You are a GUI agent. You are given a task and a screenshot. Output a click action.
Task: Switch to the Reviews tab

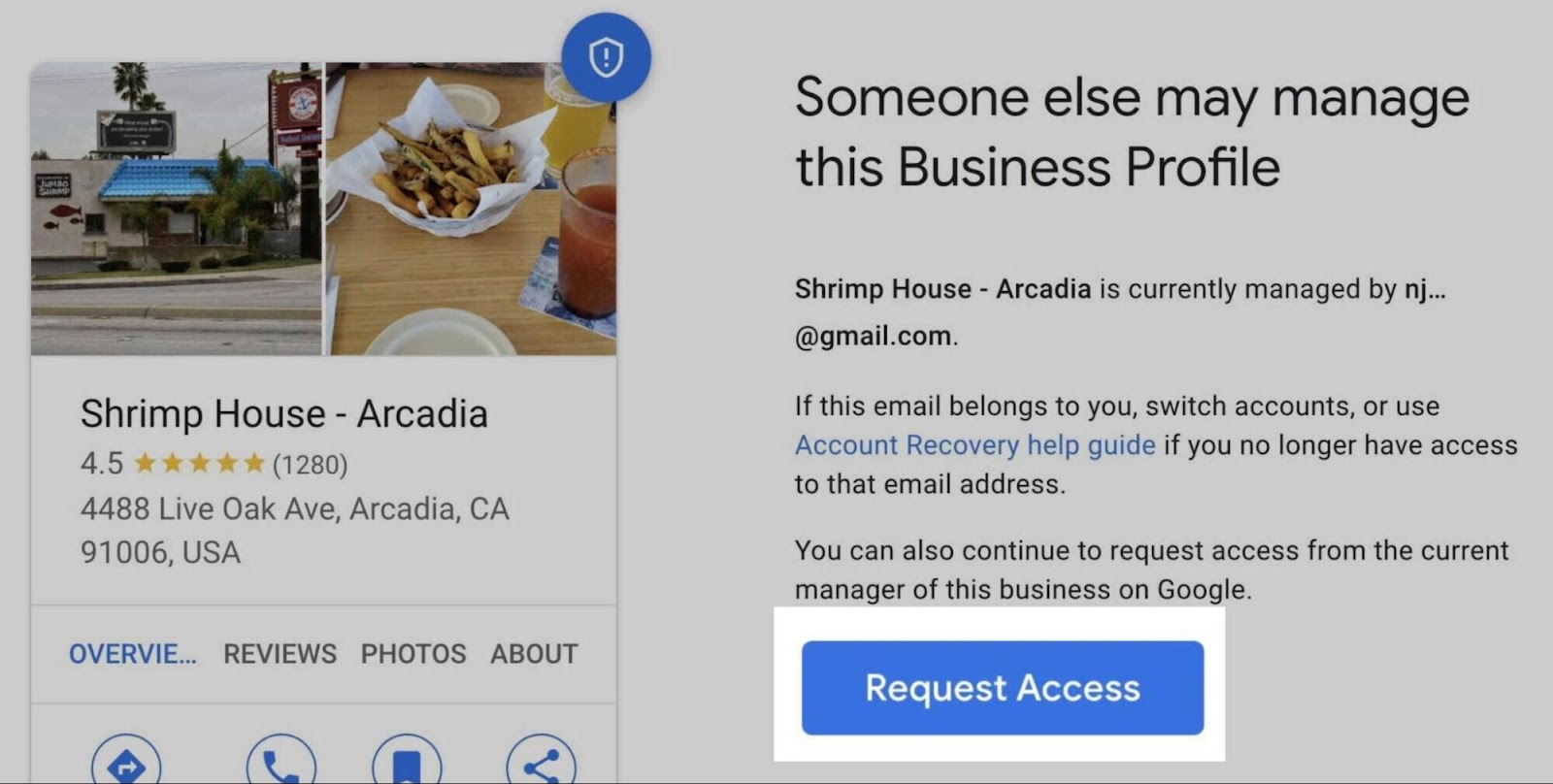[x=280, y=654]
